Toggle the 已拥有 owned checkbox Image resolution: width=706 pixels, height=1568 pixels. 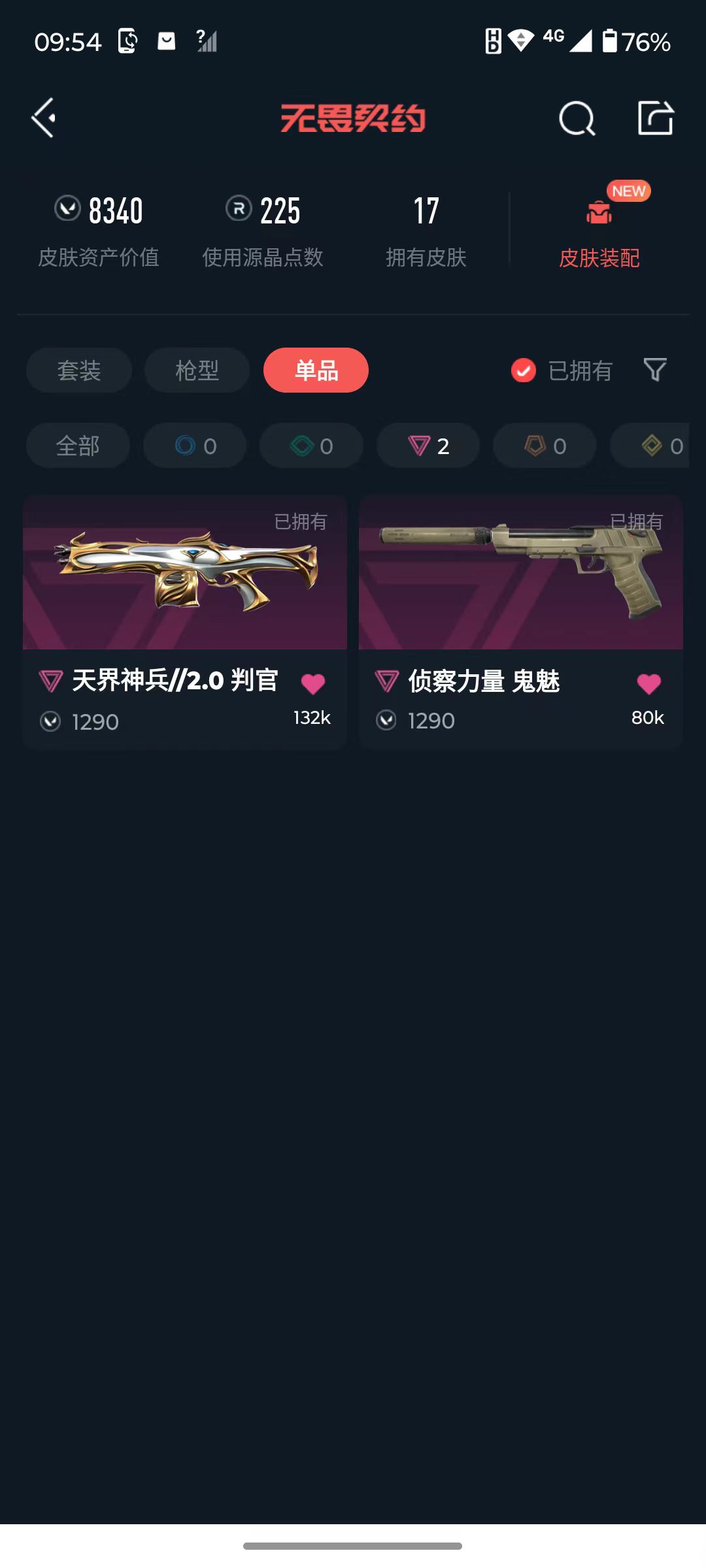coord(524,370)
